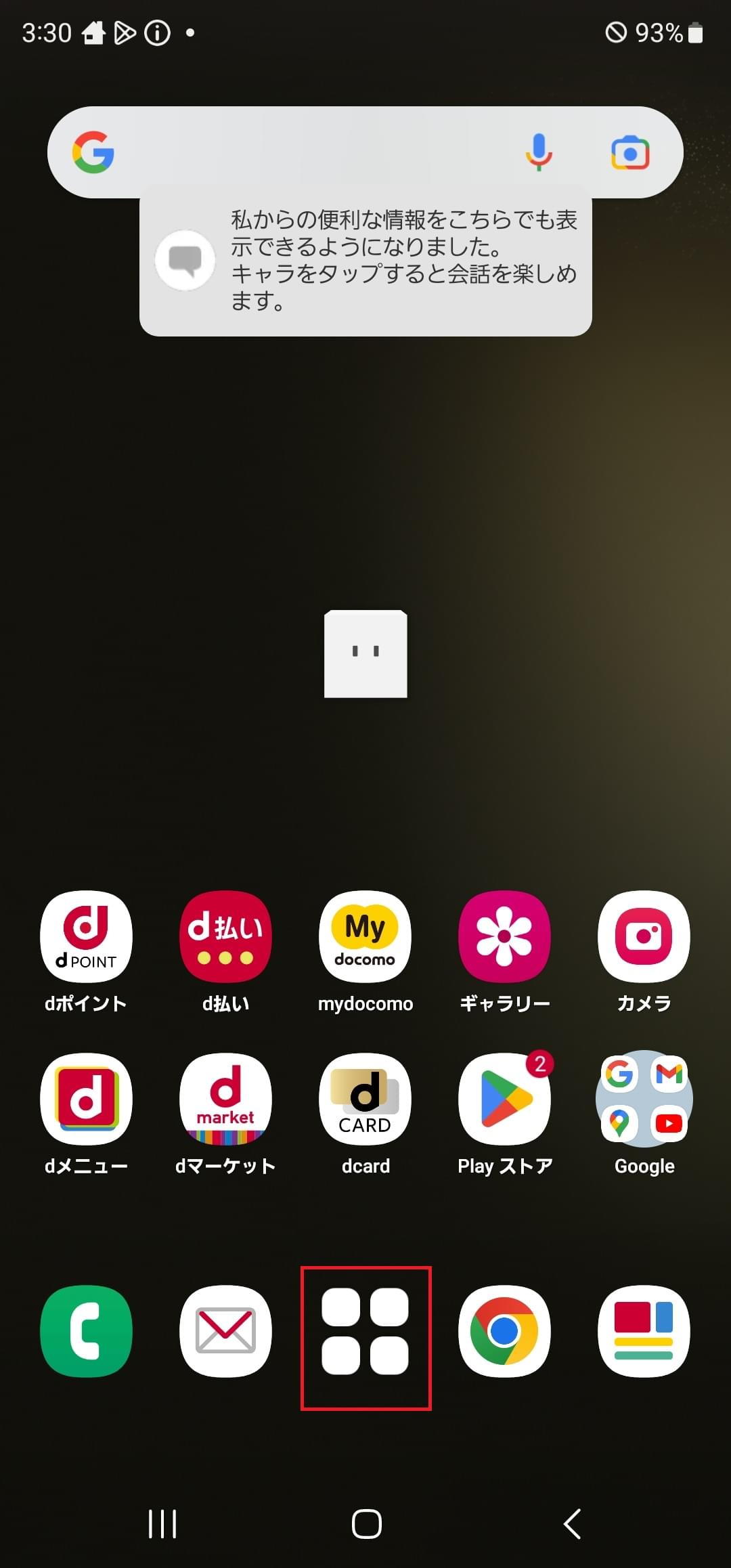Open the app drawer grid icon
The height and width of the screenshot is (1568, 731).
(365, 1332)
